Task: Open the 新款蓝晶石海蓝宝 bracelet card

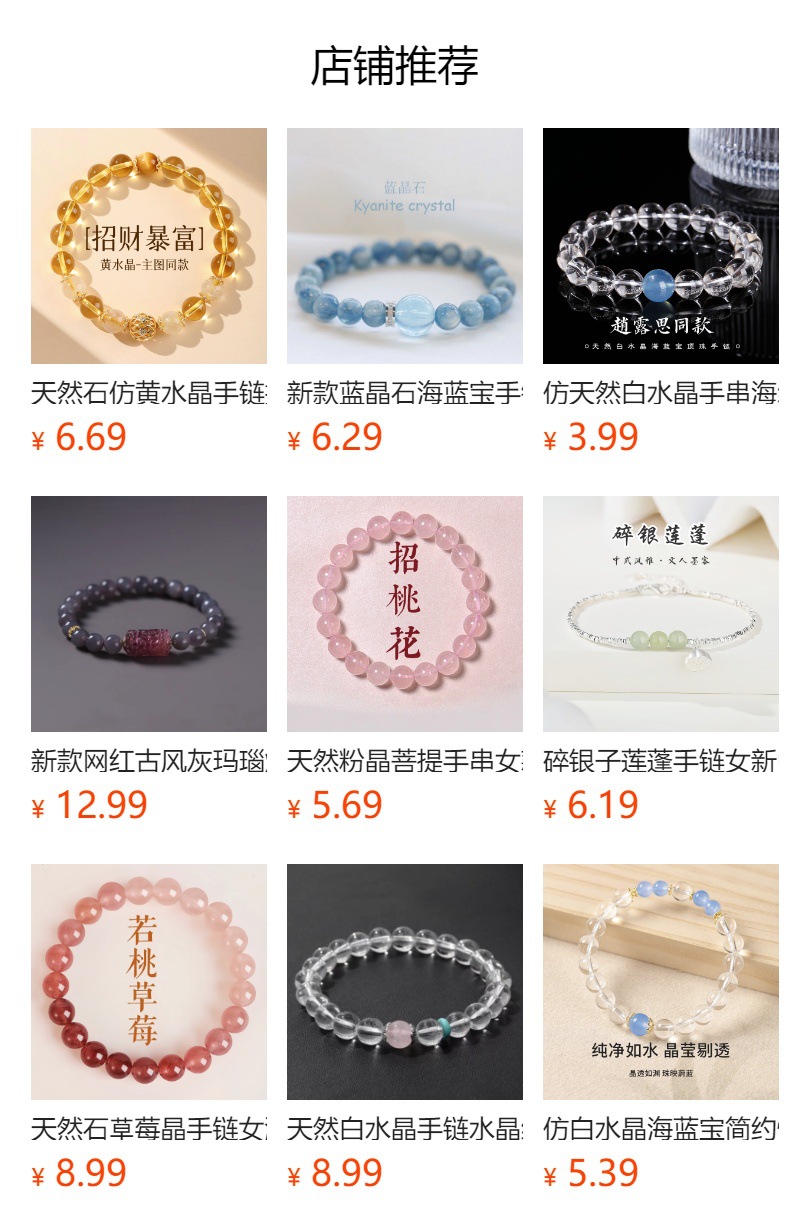Action: (x=404, y=246)
